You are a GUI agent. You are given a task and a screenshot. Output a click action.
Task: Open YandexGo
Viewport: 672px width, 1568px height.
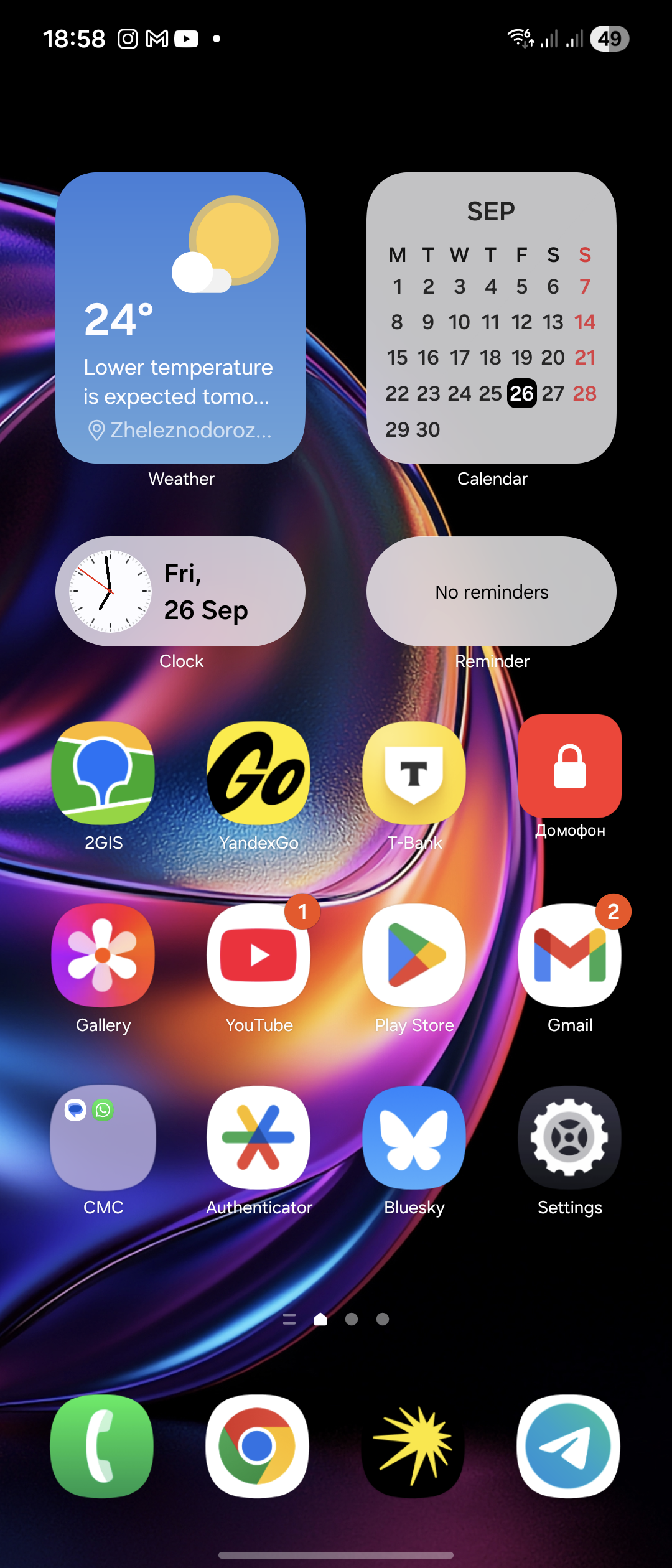click(x=259, y=773)
